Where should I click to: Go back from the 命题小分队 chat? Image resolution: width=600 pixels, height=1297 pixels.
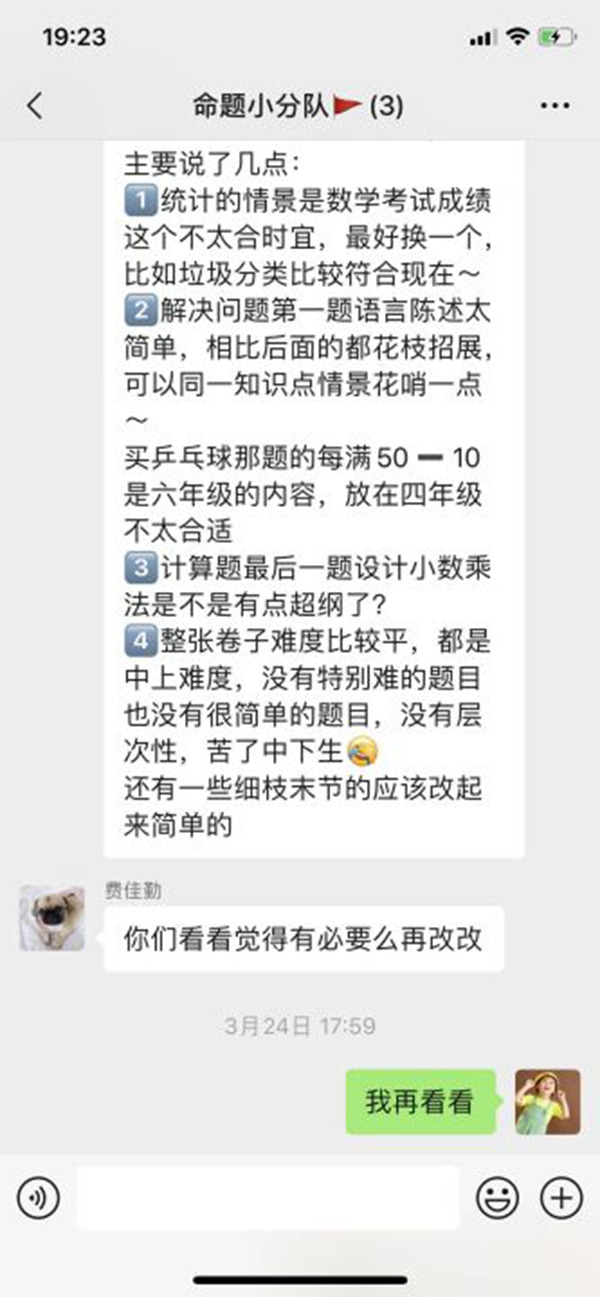pos(35,106)
